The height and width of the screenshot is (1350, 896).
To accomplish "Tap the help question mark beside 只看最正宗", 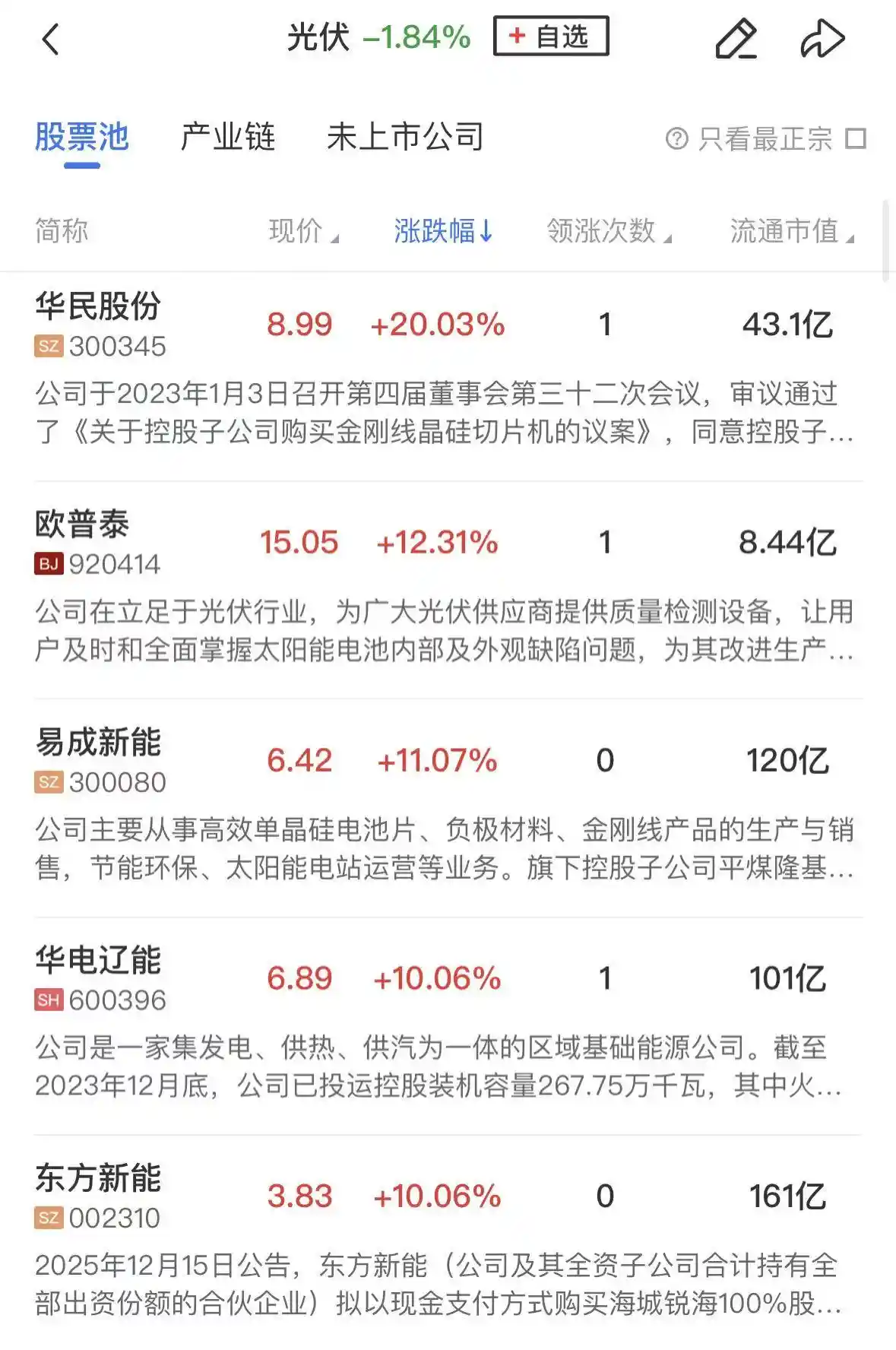I will tap(677, 138).
